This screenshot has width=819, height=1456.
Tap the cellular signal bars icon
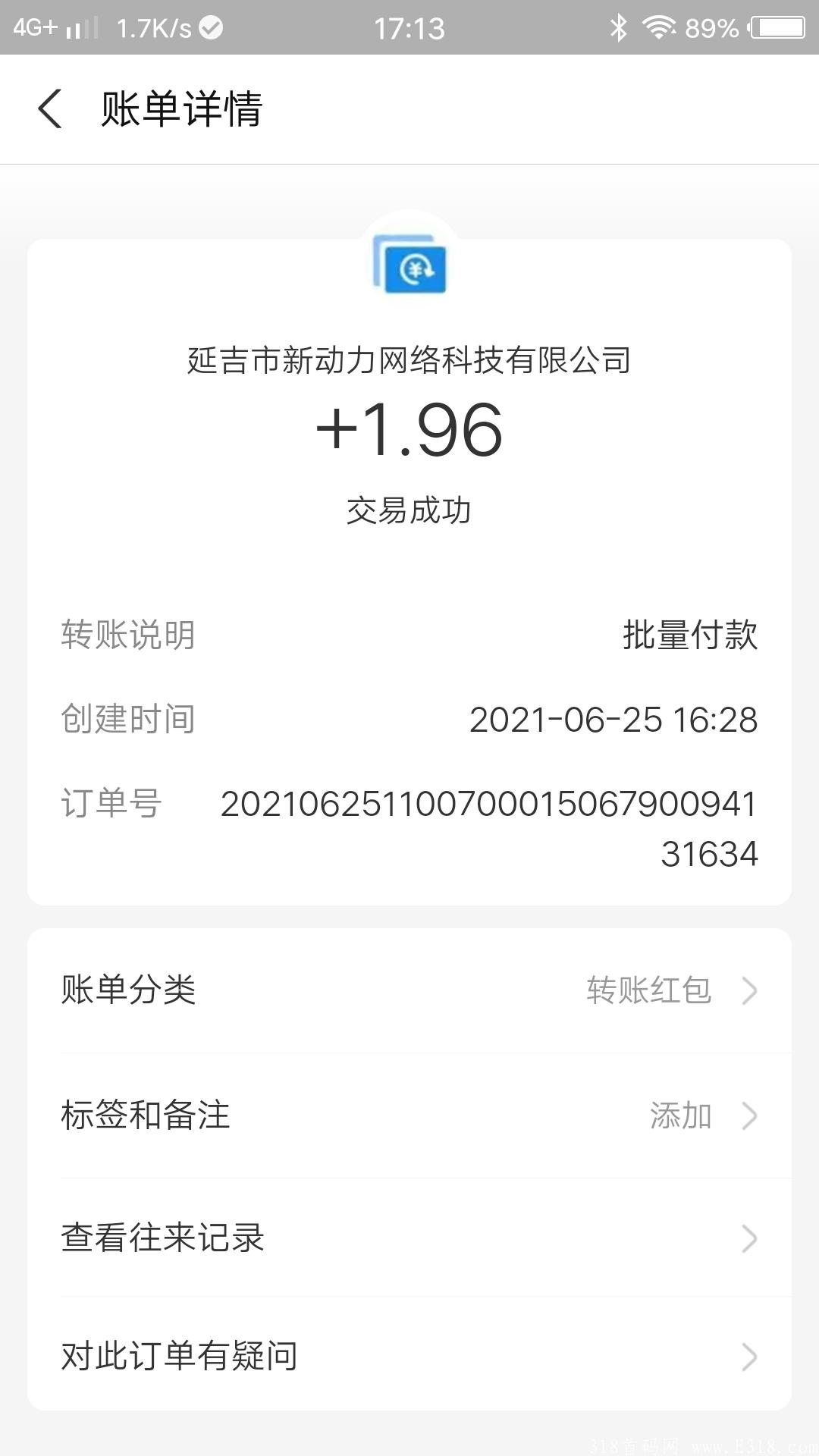tap(83, 27)
